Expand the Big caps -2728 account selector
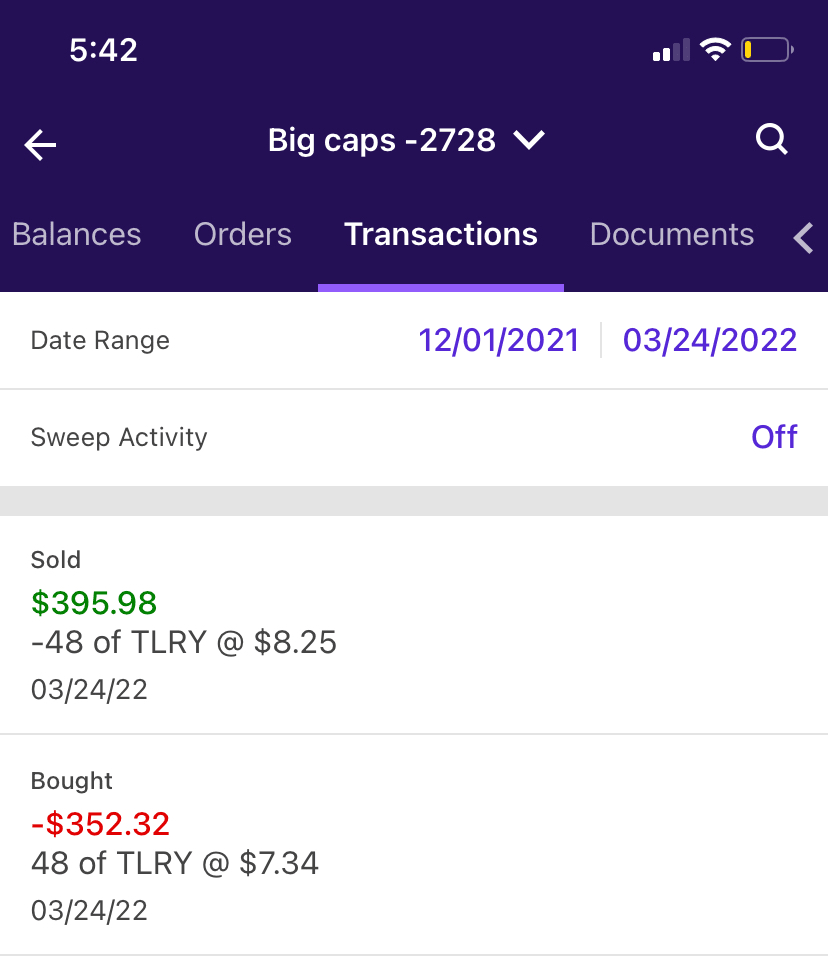This screenshot has height=958, width=828. (406, 141)
